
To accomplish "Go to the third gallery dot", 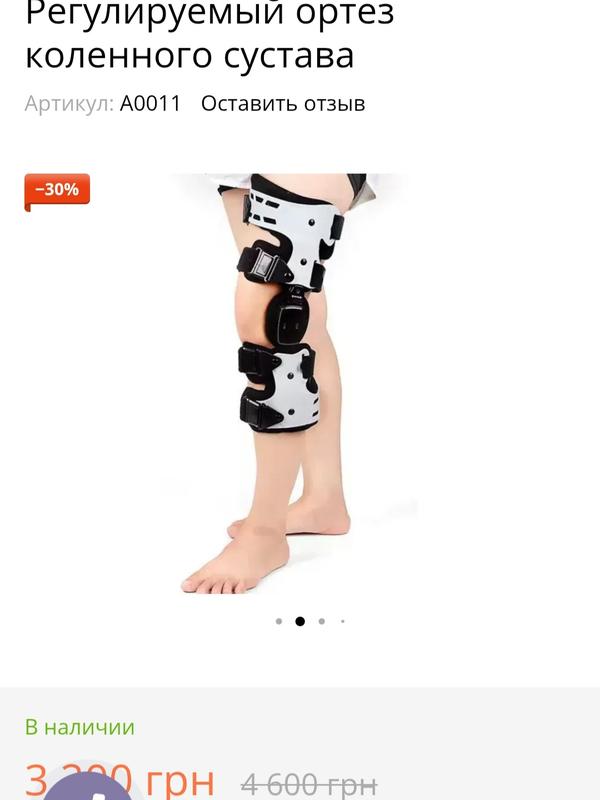I will (x=321, y=621).
